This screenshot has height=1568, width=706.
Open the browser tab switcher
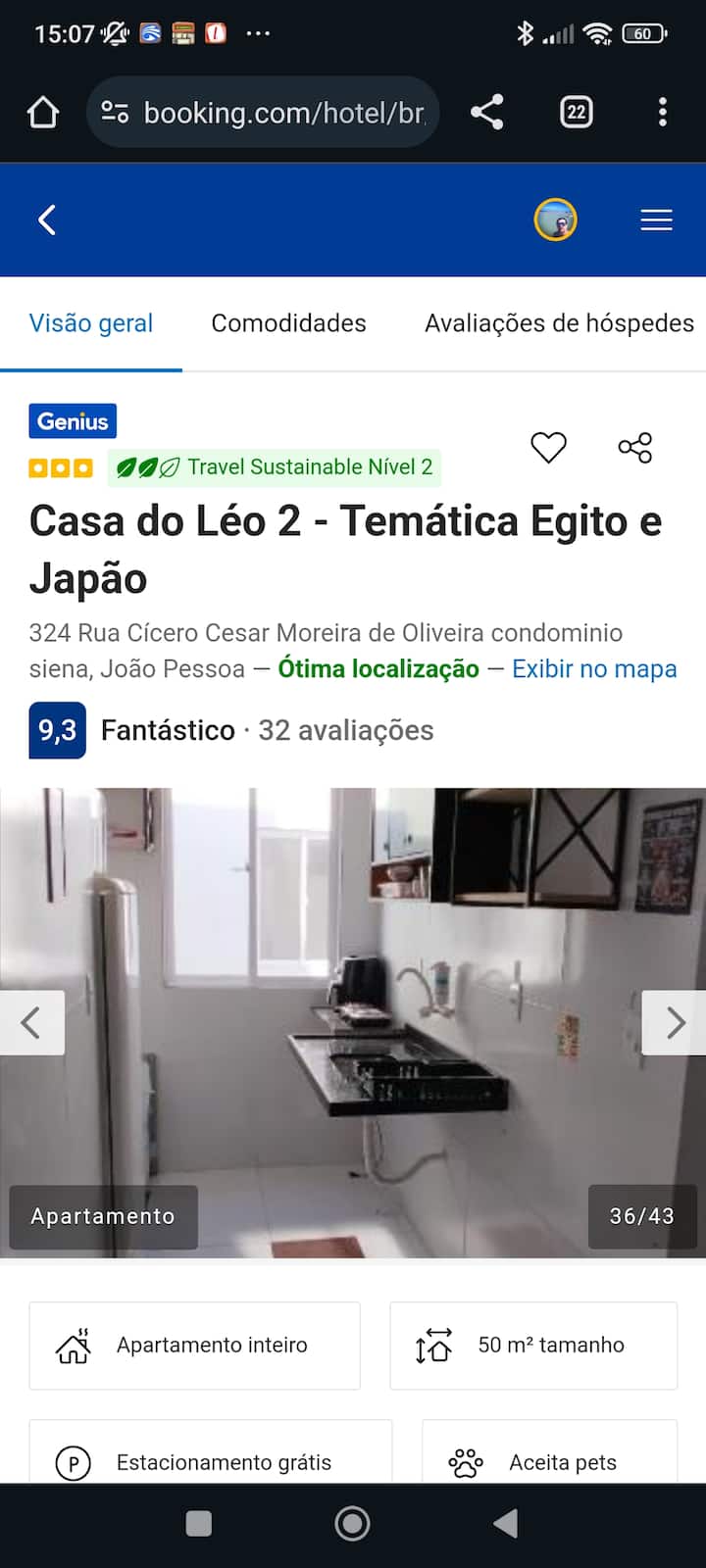[576, 113]
